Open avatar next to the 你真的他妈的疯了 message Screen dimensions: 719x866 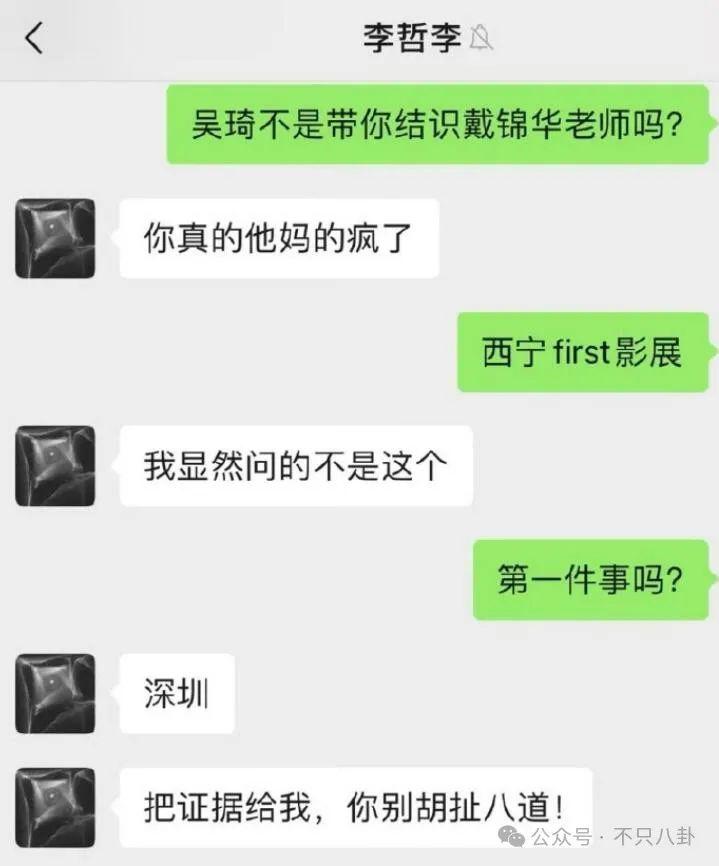[55, 238]
